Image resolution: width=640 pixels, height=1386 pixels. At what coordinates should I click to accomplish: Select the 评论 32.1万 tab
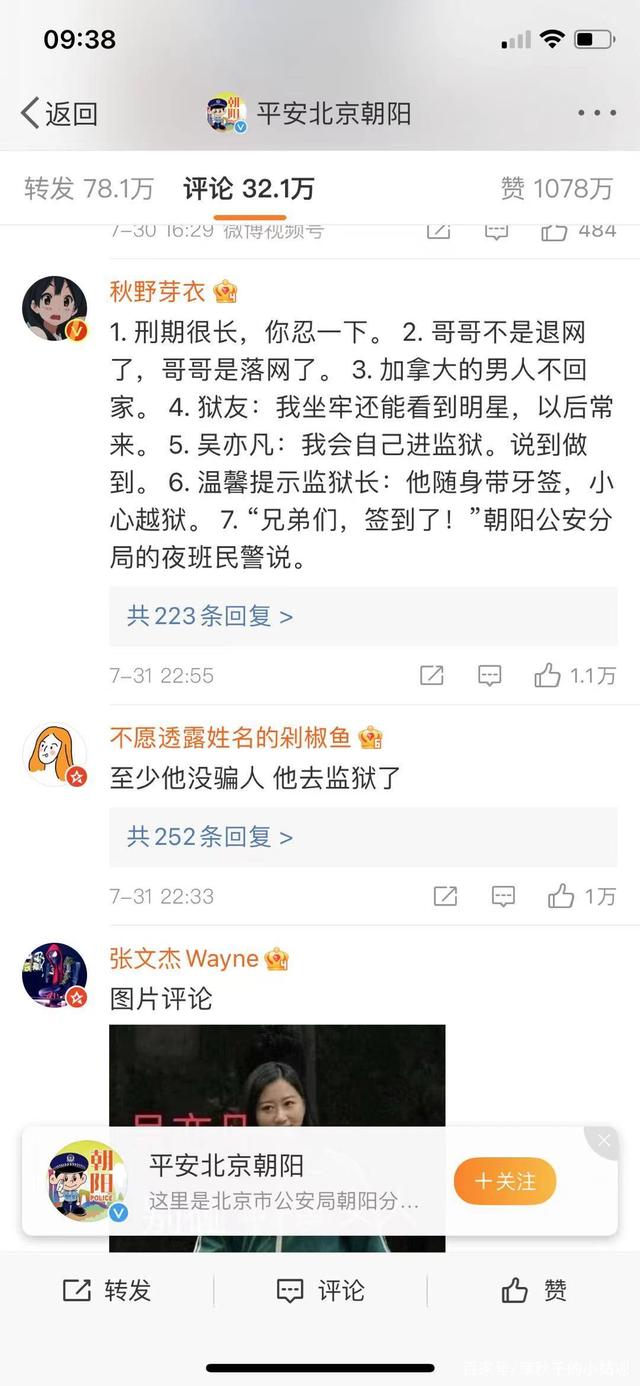pos(249,188)
